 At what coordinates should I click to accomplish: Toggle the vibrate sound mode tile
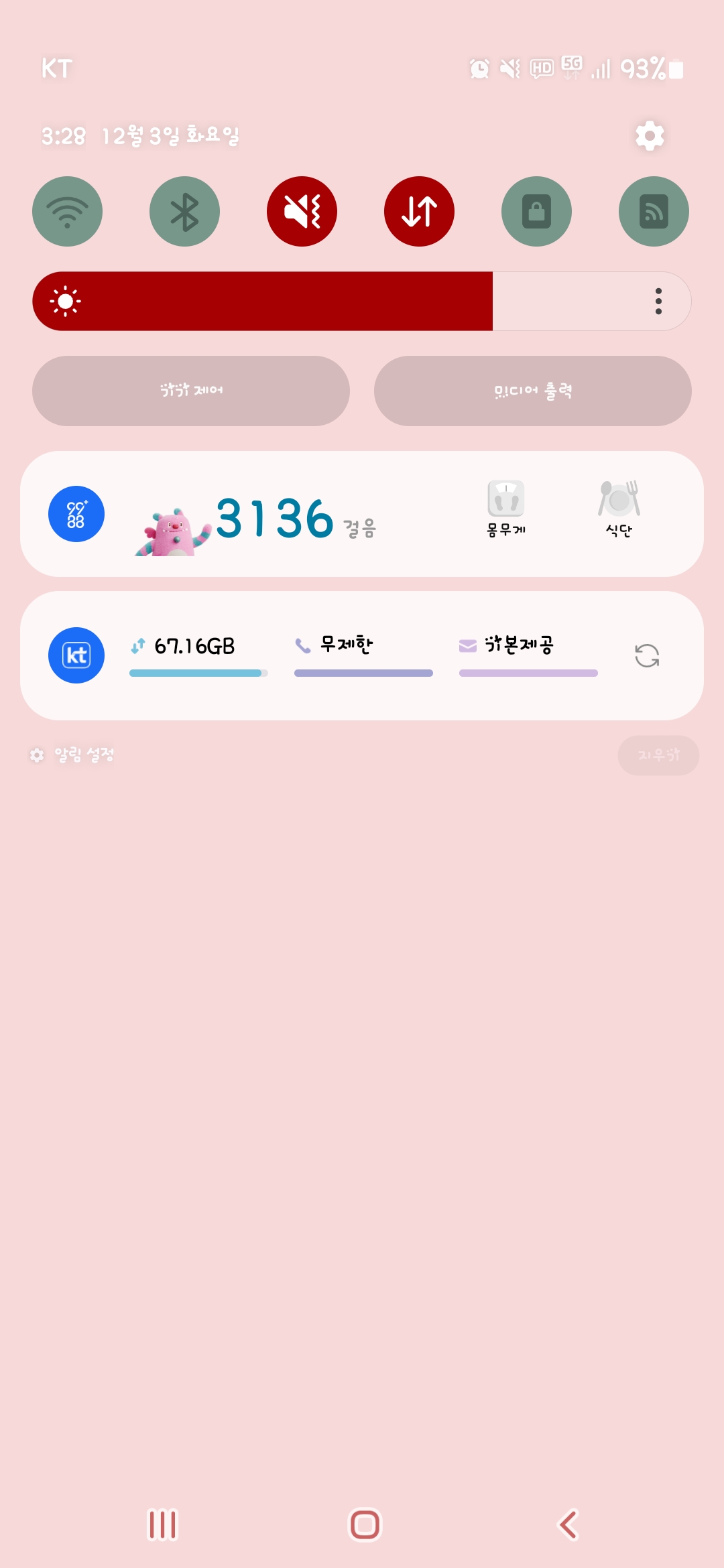click(x=302, y=211)
